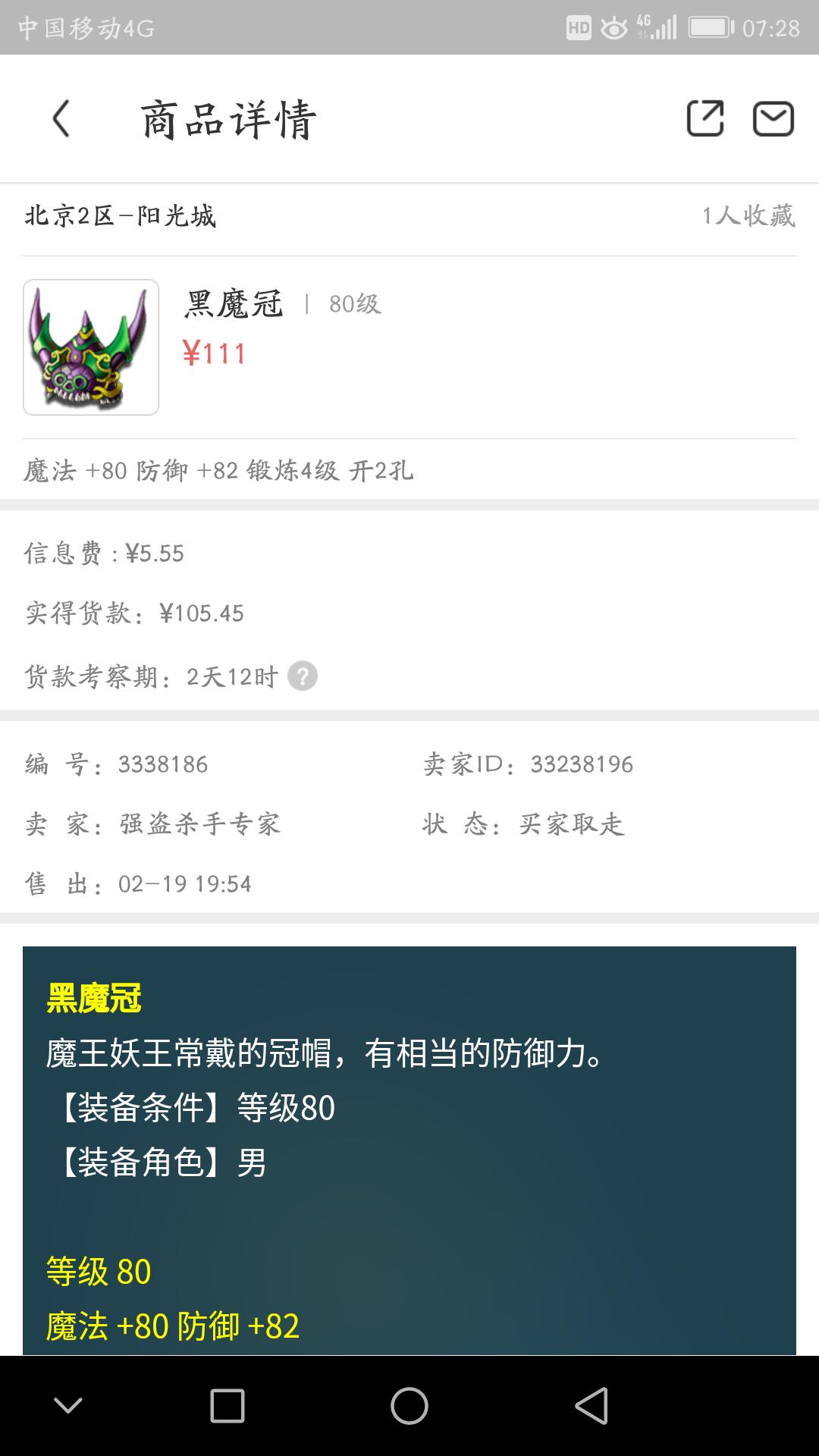Open the recent apps square button
The height and width of the screenshot is (1456, 819).
[227, 1406]
